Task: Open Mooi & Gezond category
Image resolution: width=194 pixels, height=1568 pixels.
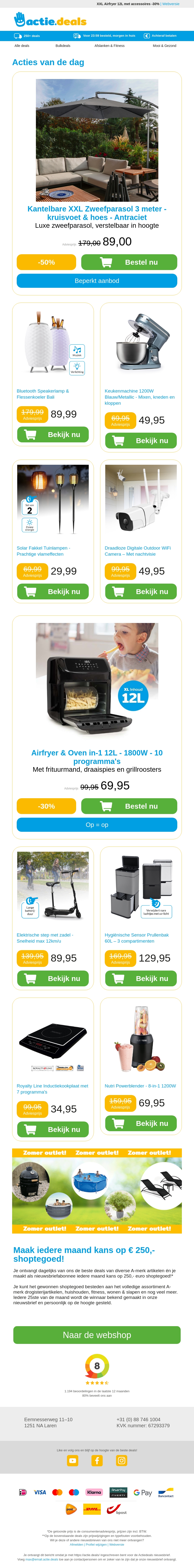Action: [164, 46]
